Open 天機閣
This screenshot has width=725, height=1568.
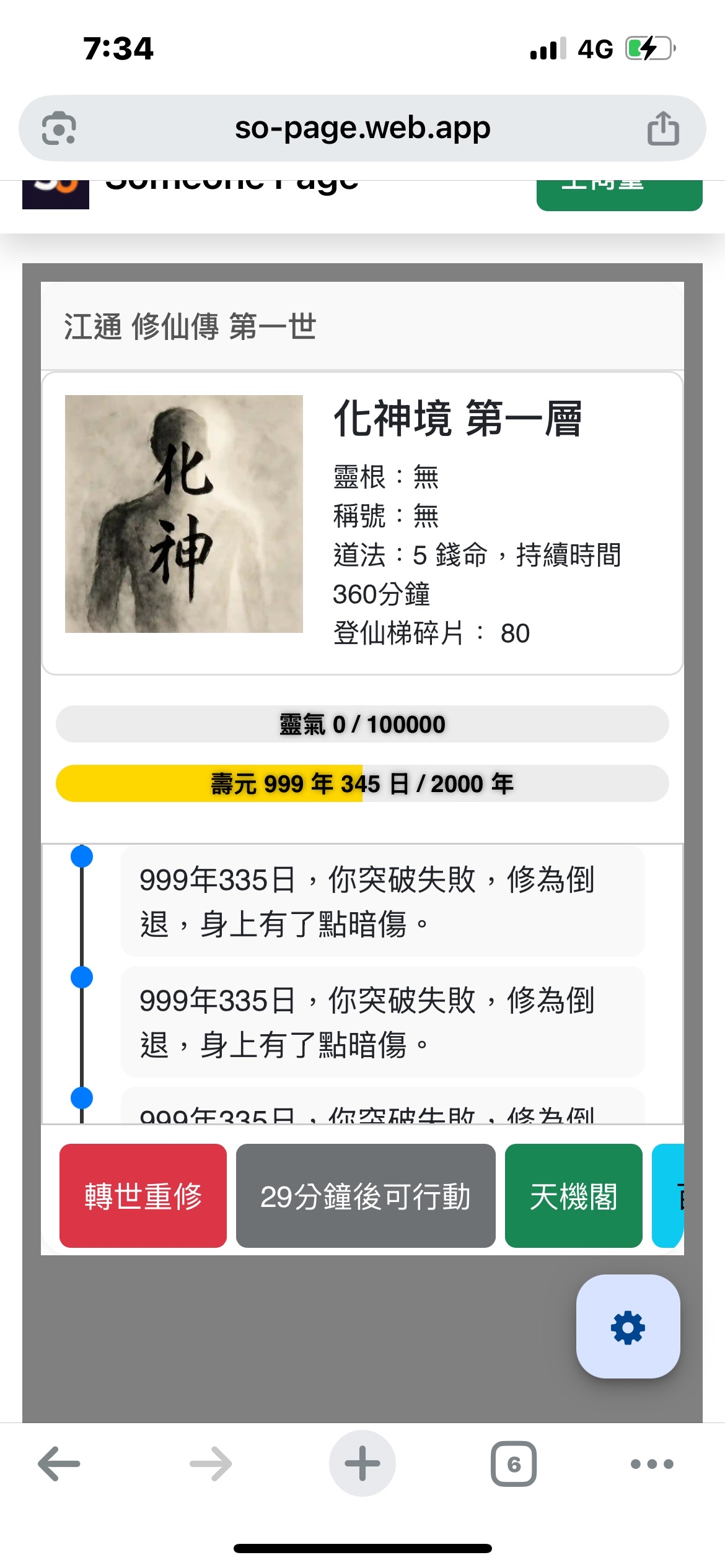point(573,1195)
